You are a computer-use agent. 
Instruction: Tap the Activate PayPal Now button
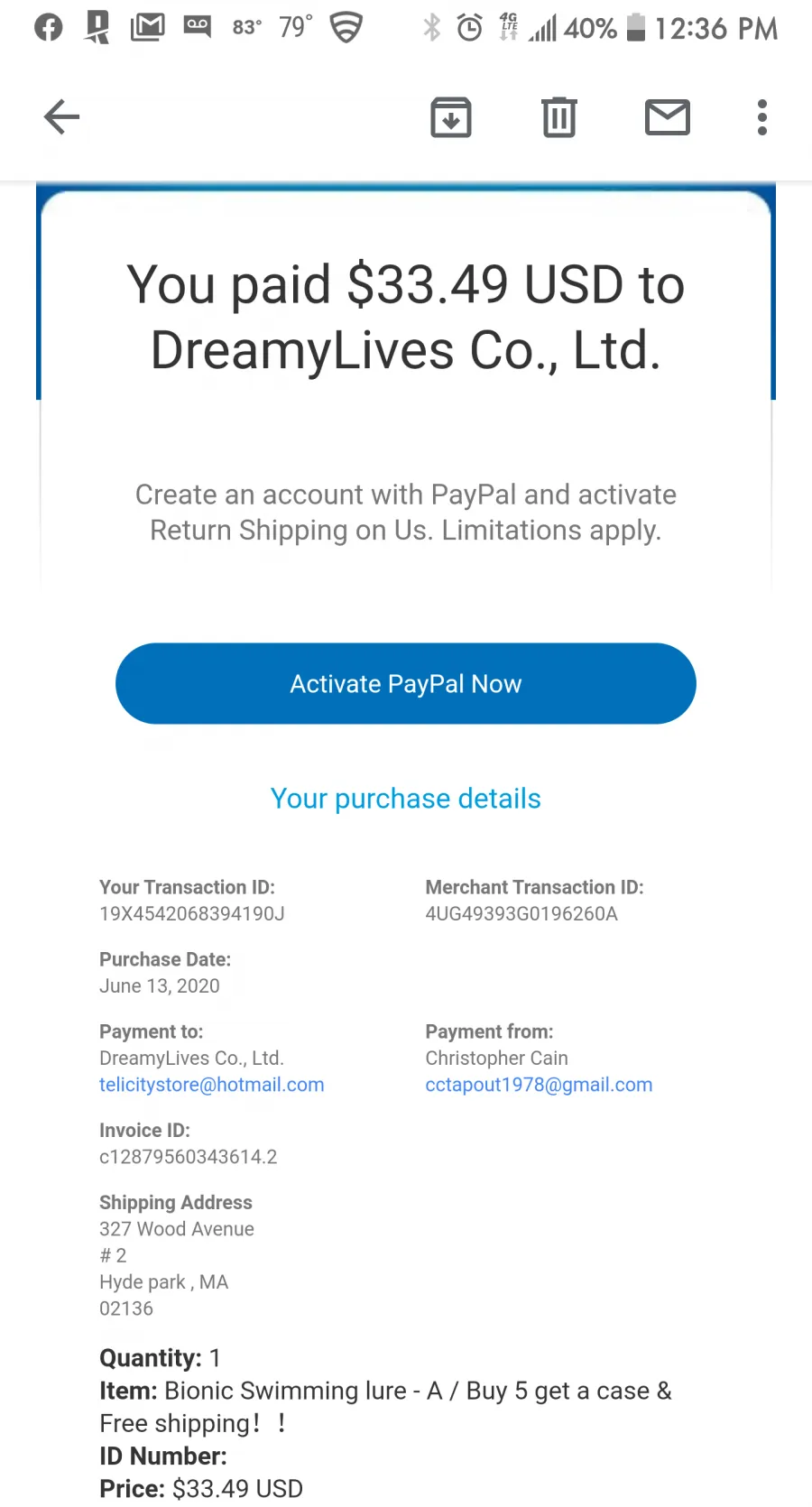pos(406,683)
